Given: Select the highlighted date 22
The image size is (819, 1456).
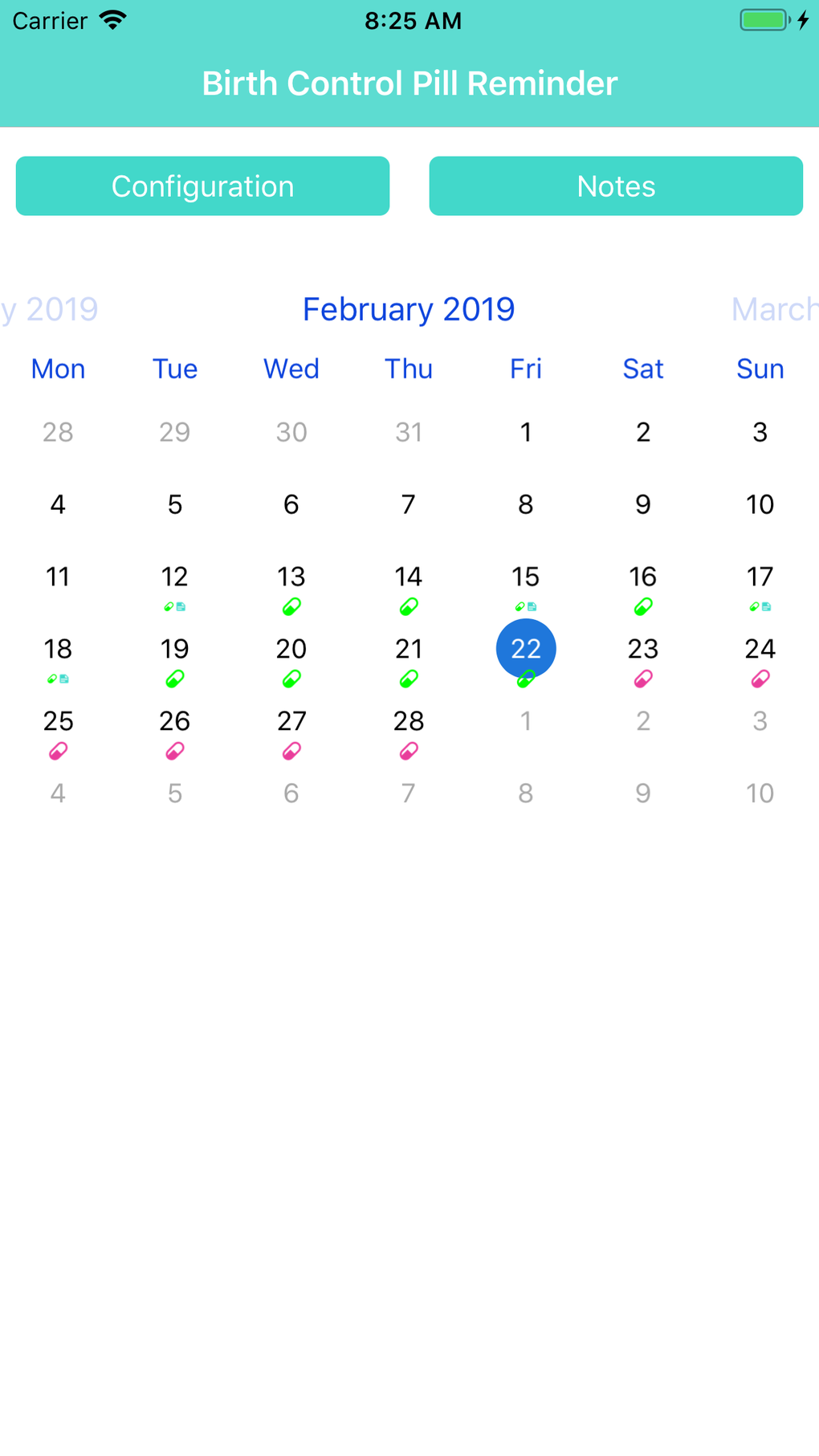Looking at the screenshot, I should pos(525,648).
